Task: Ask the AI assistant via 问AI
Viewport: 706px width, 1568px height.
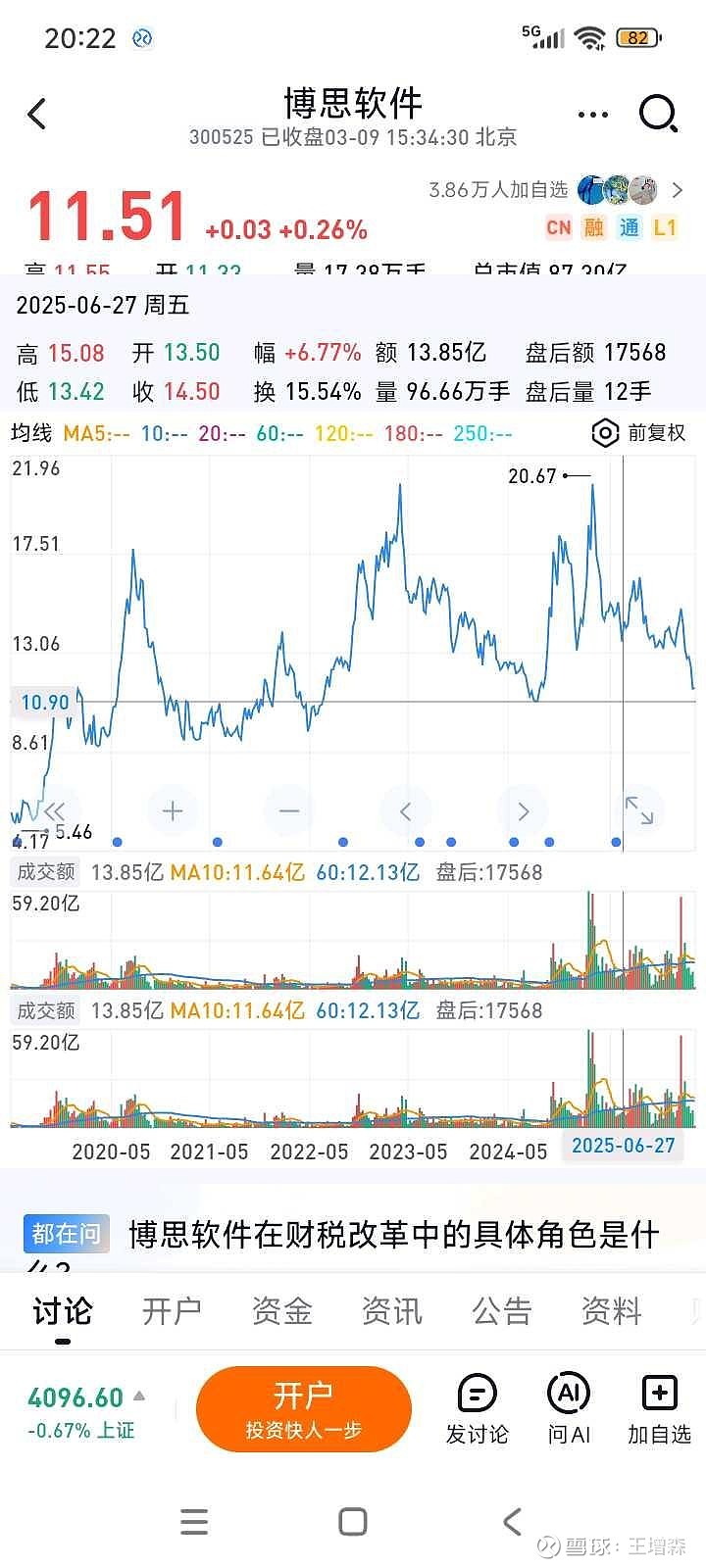Action: (x=569, y=1409)
